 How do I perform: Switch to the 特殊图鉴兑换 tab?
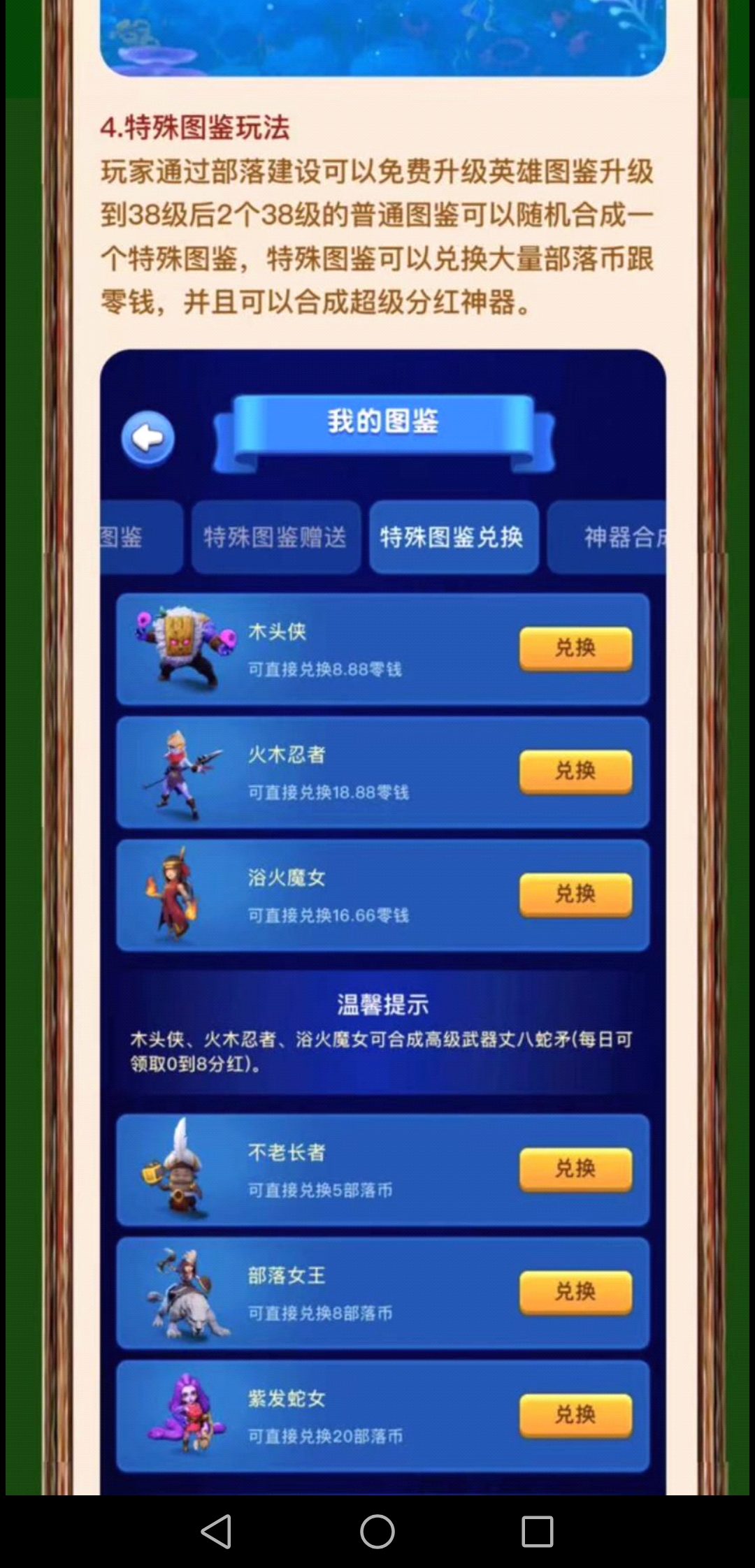point(454,538)
